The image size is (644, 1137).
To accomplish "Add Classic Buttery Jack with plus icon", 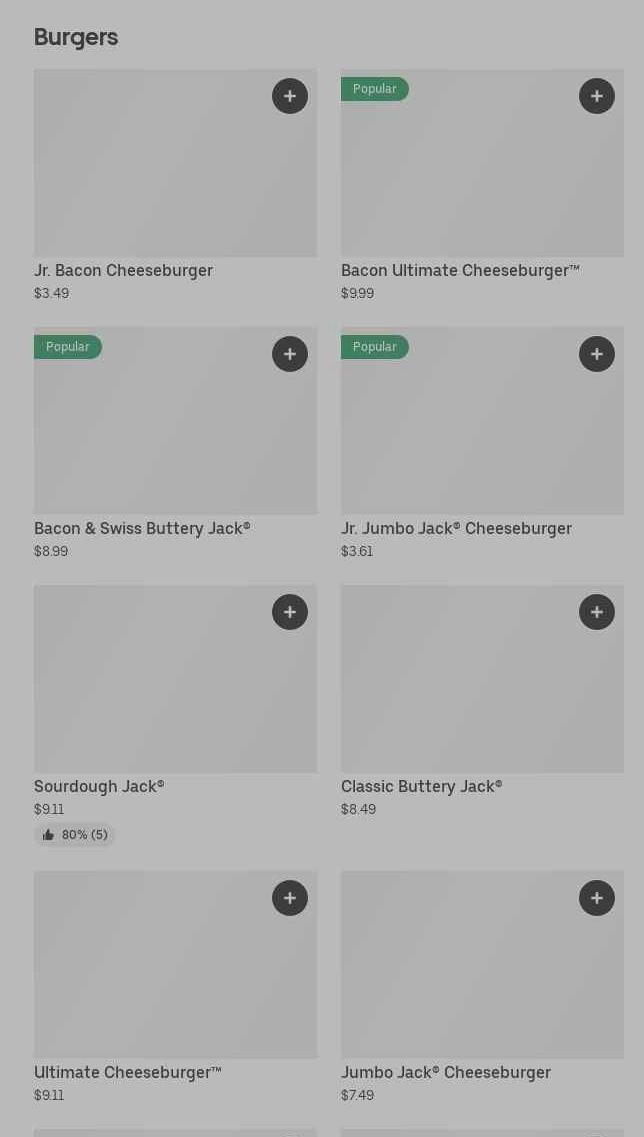I will (596, 612).
